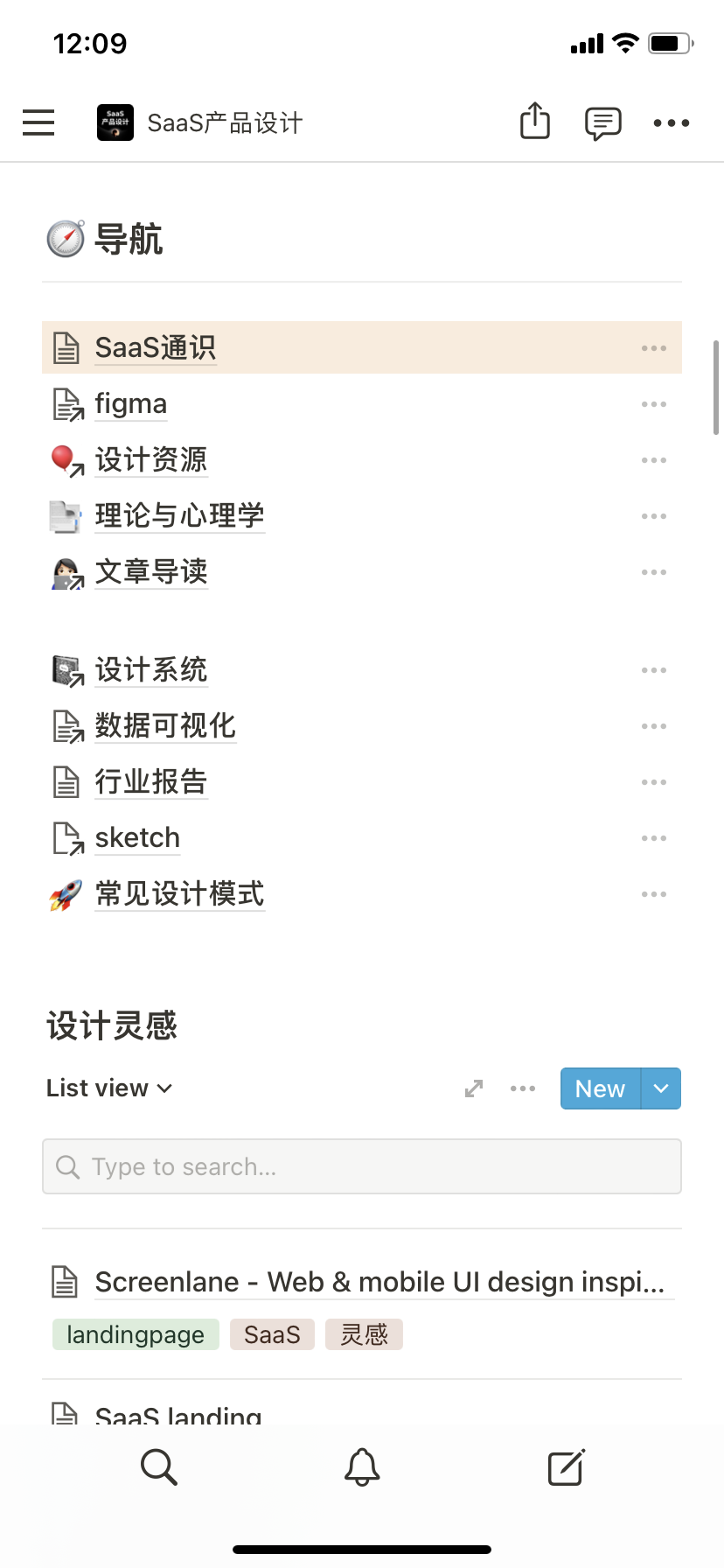Open the hamburger sidebar menu
Screen dimensions: 724x1568
coord(38,122)
